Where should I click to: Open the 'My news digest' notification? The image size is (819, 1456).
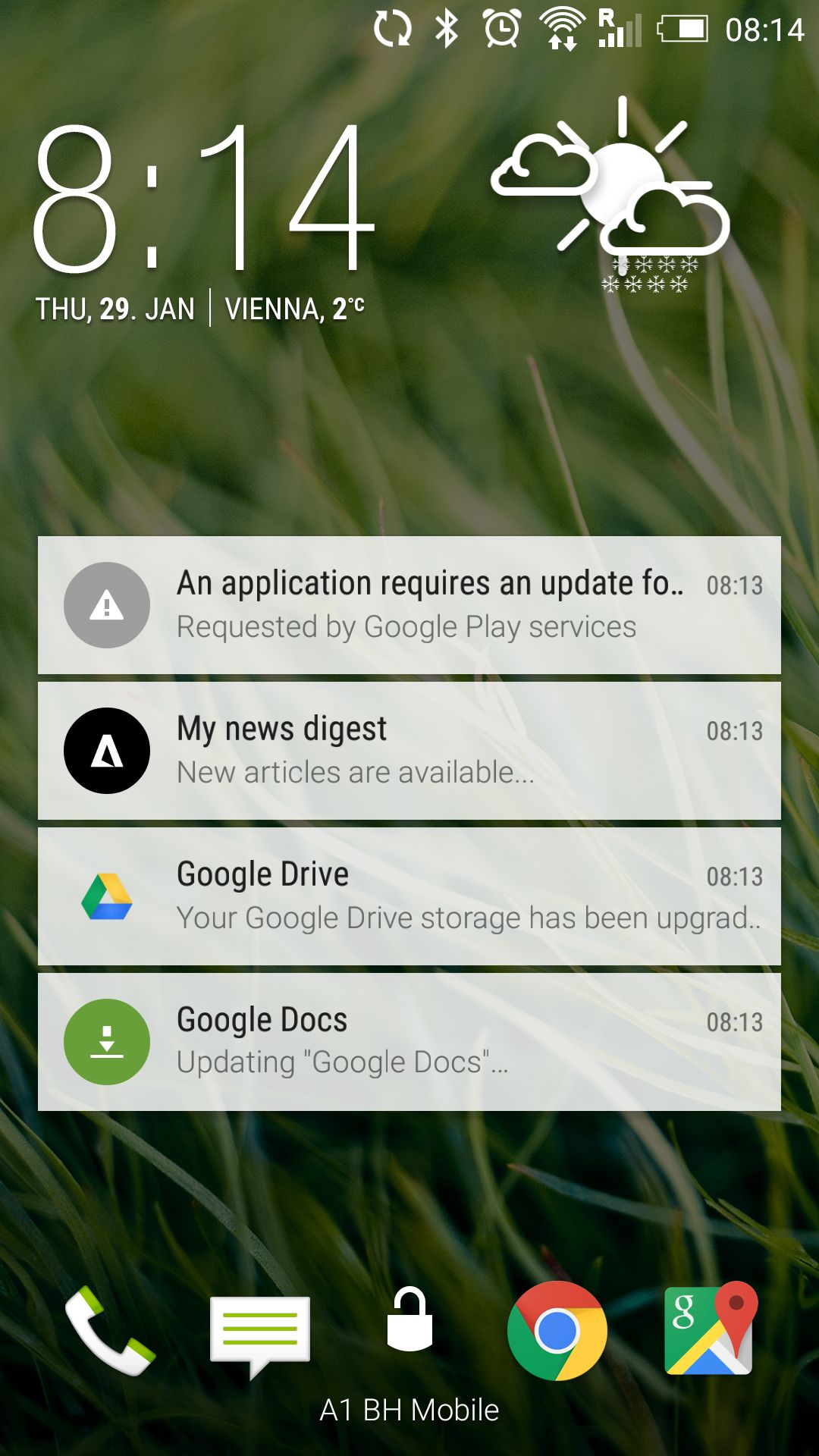point(409,751)
